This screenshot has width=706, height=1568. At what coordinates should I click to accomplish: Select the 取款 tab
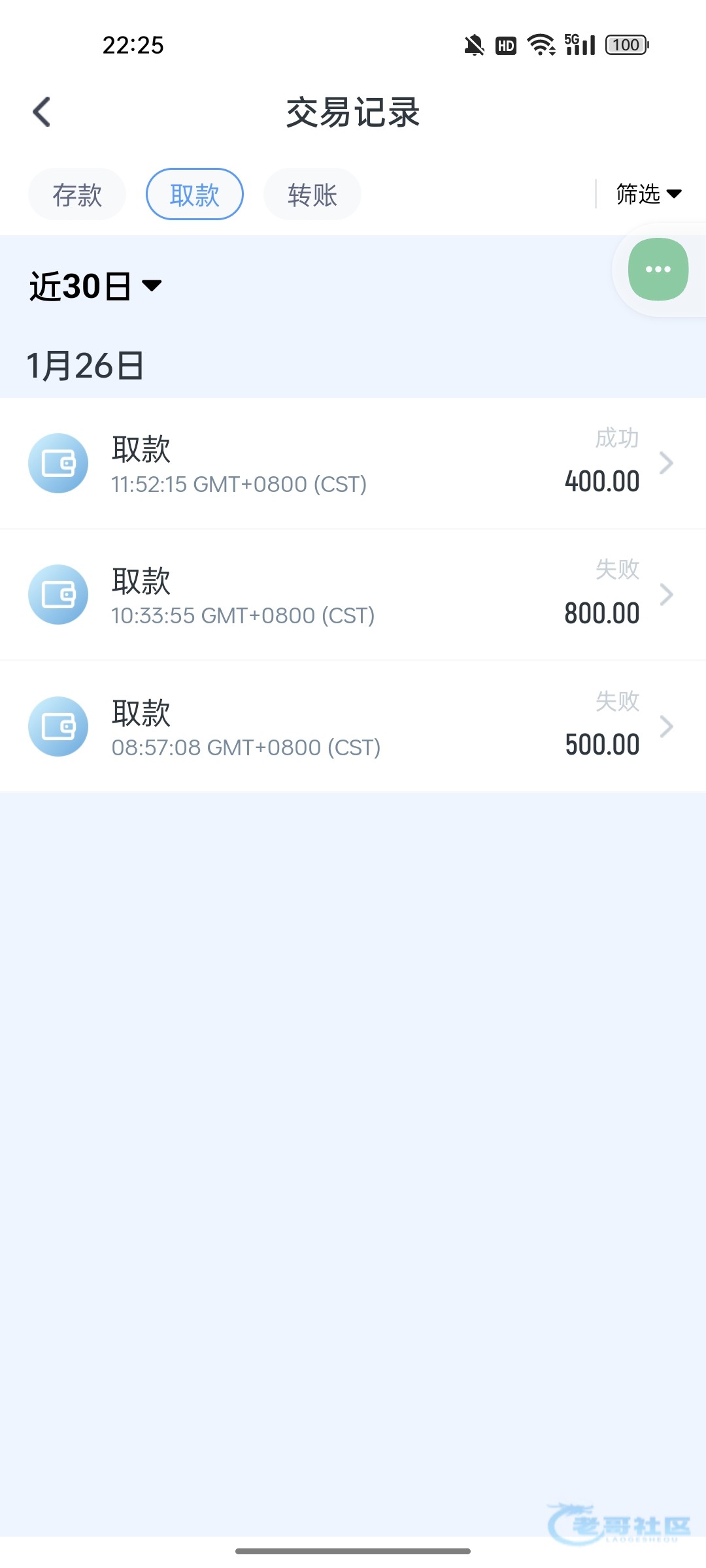click(x=195, y=195)
